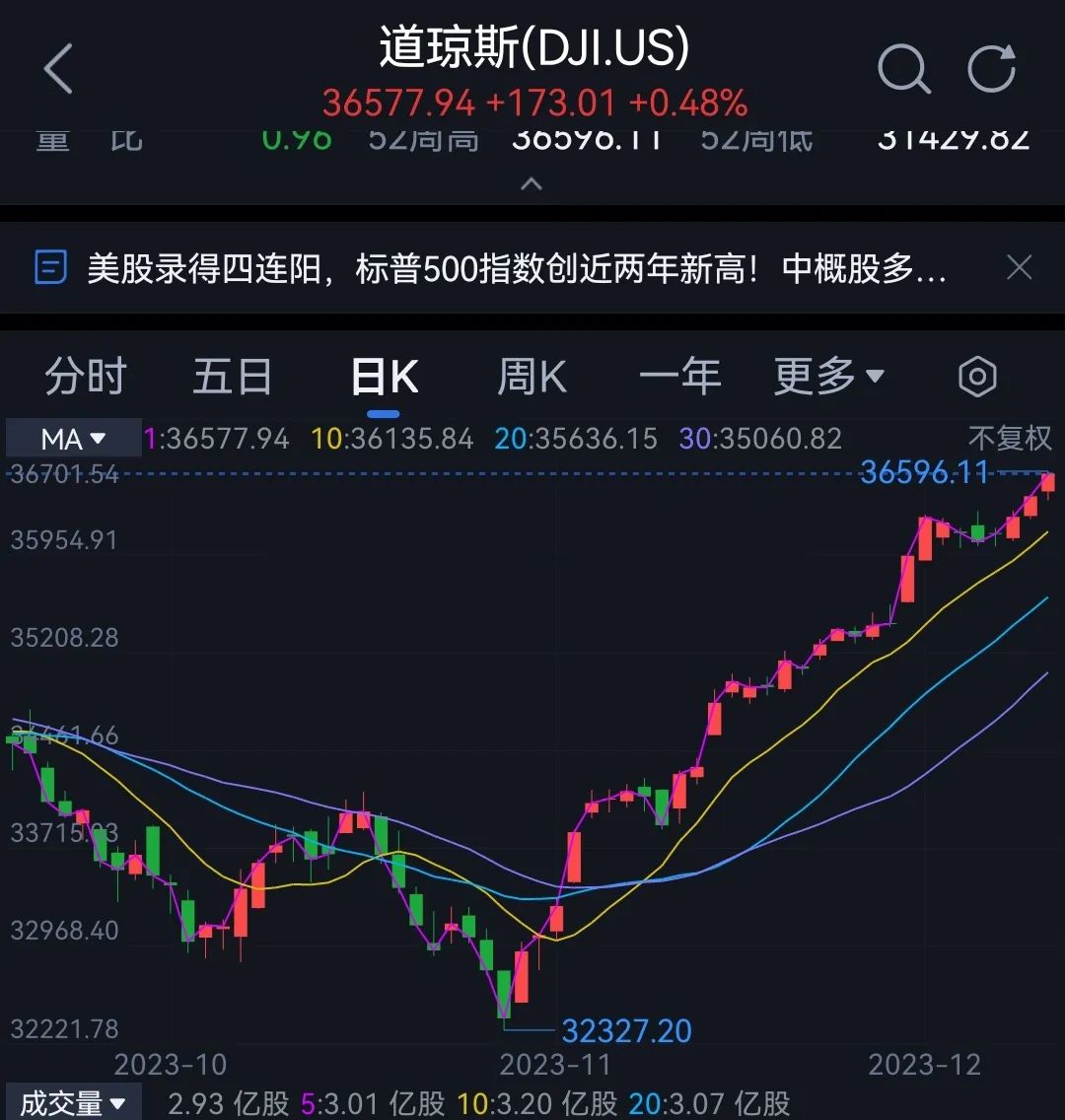Switch to the 周K chart tab
Viewport: 1065px width, 1120px height.
[x=532, y=377]
